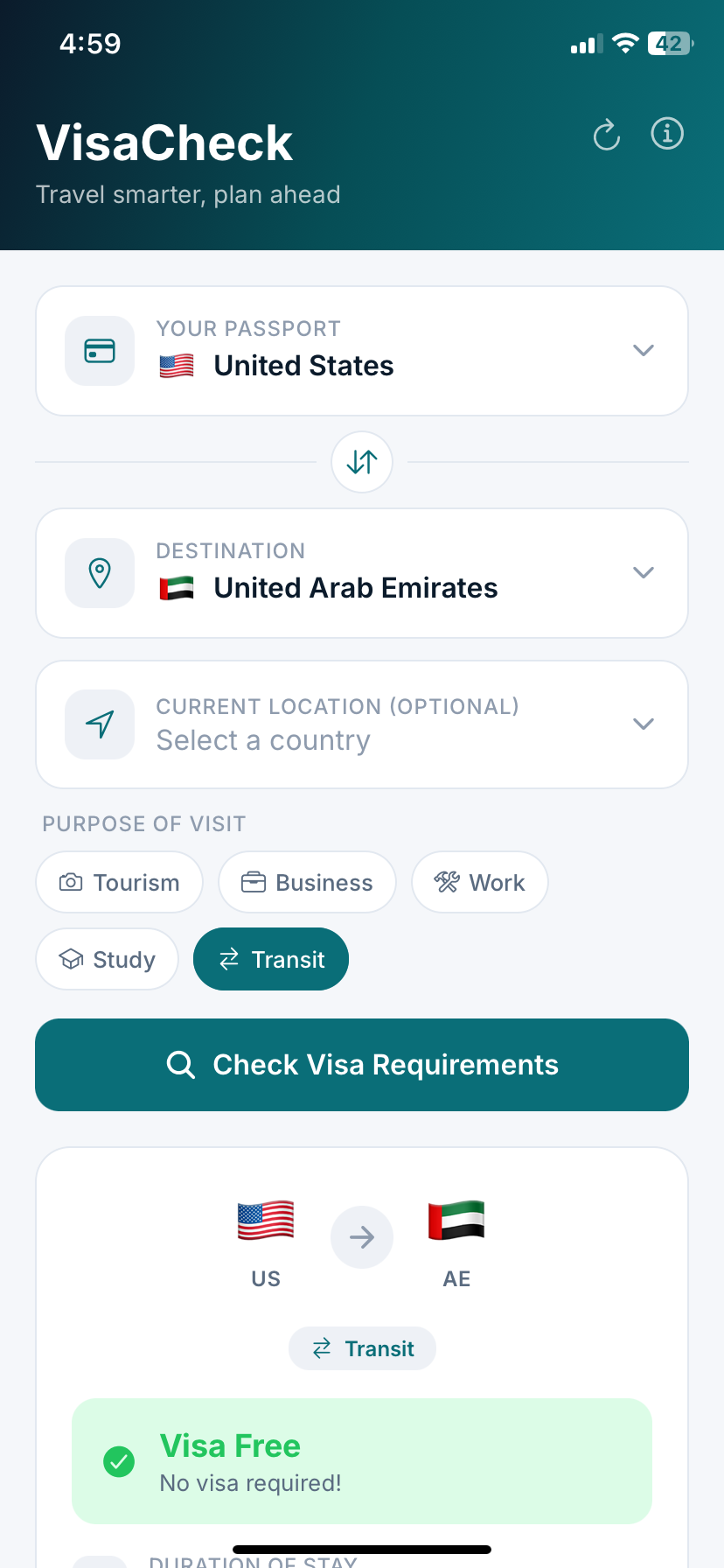Screen dimensions: 724x1568
Task: Open the Your Passport country dropdown
Action: click(362, 351)
